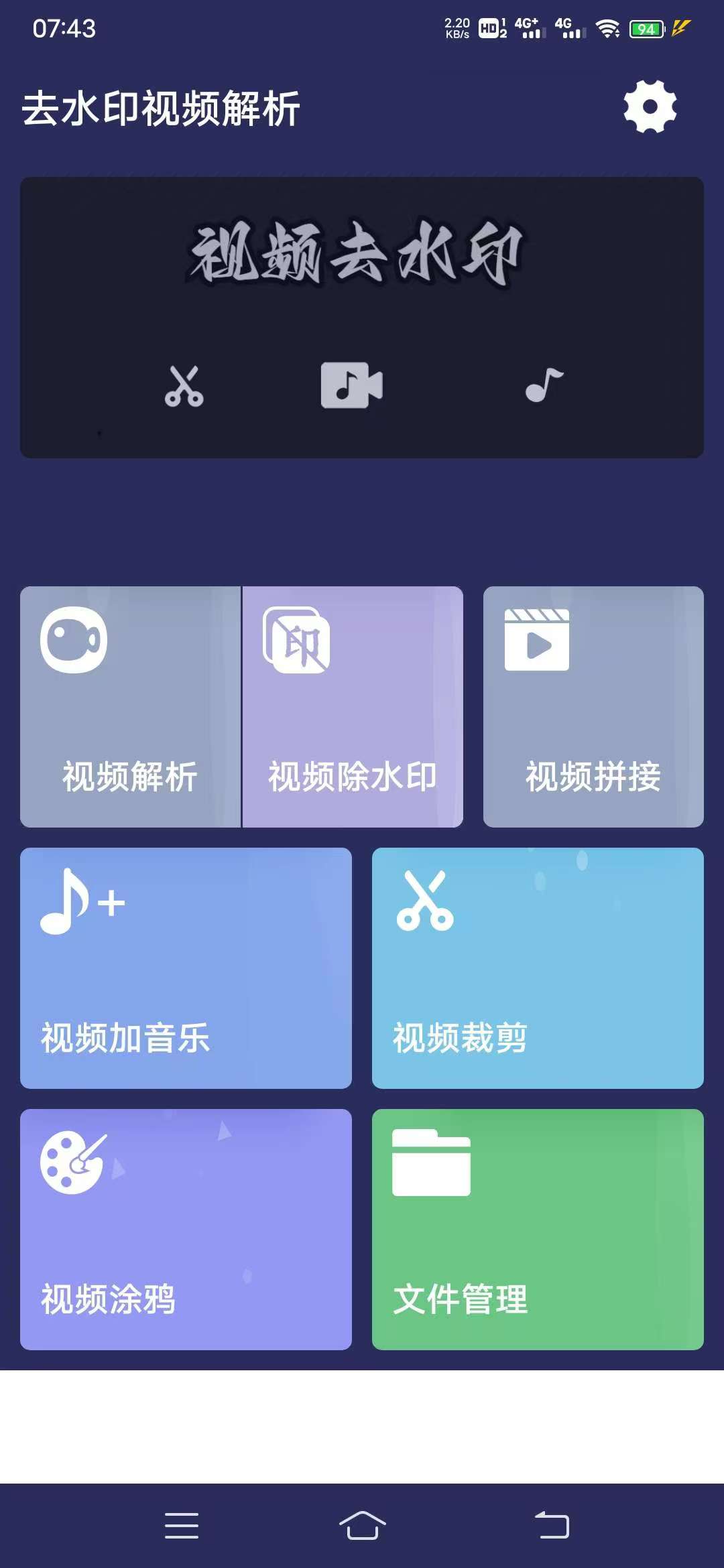Open the 视频拼接 tile
The width and height of the screenshot is (724, 1568).
pyautogui.click(x=593, y=707)
